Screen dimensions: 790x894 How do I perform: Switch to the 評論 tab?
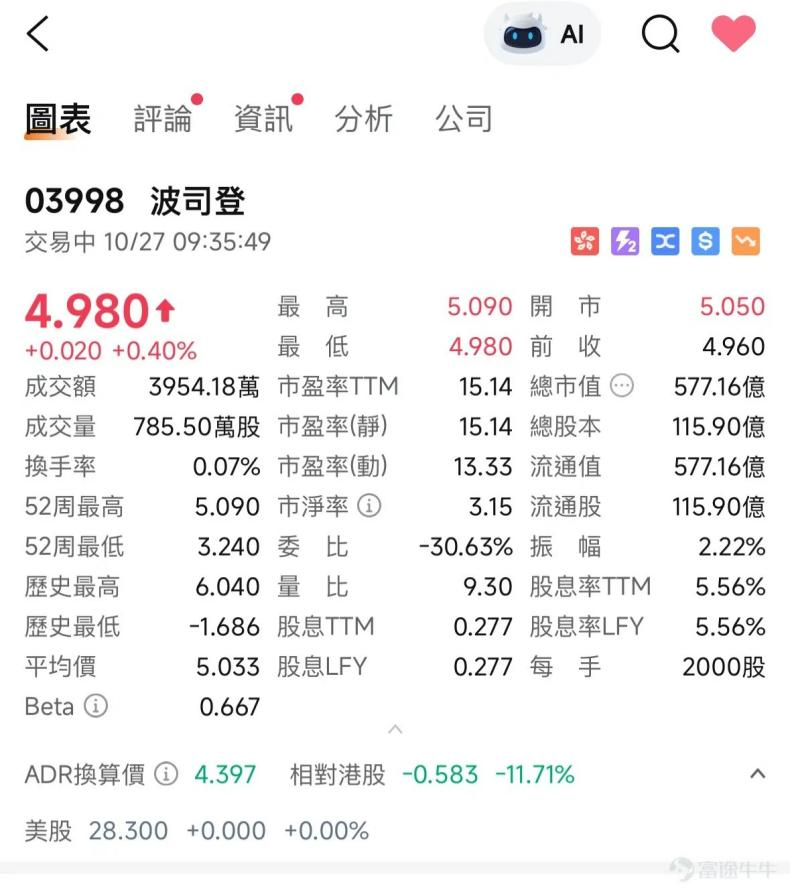tap(163, 118)
